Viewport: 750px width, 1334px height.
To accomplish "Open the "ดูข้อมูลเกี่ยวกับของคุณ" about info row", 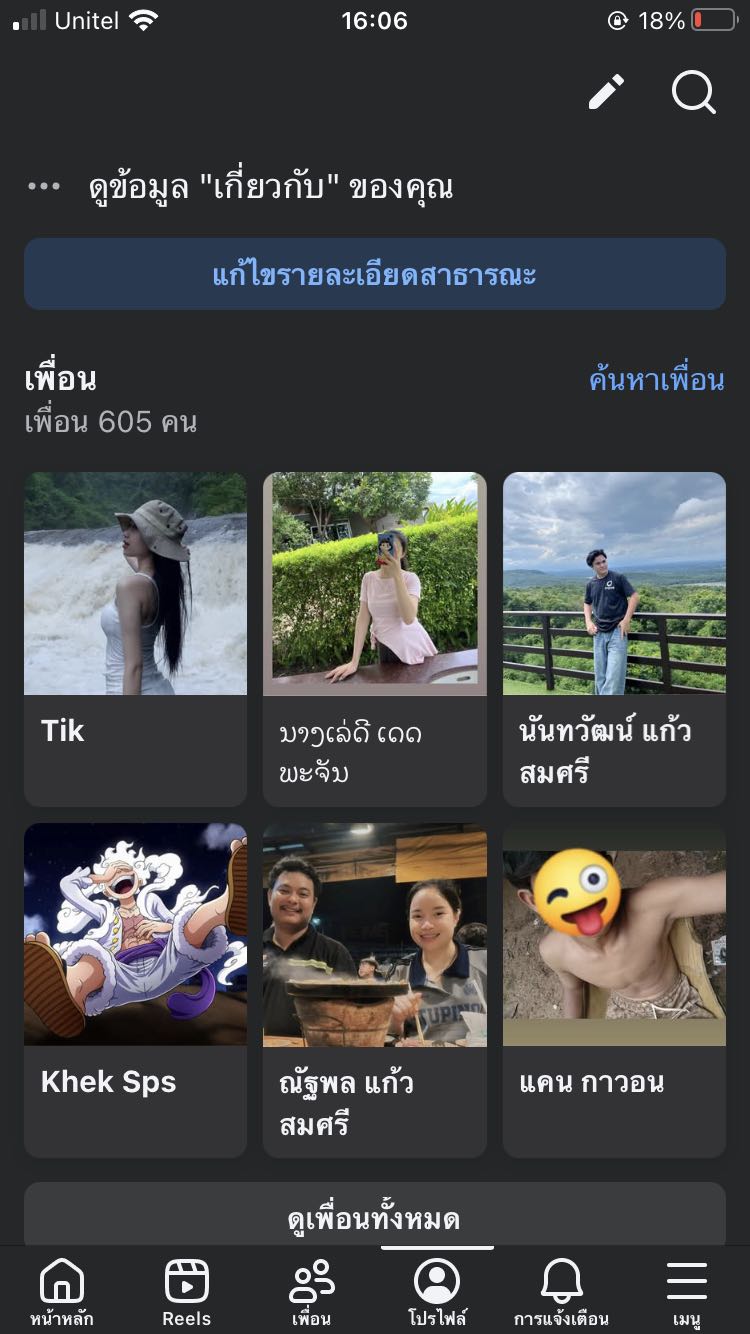I will click(270, 187).
